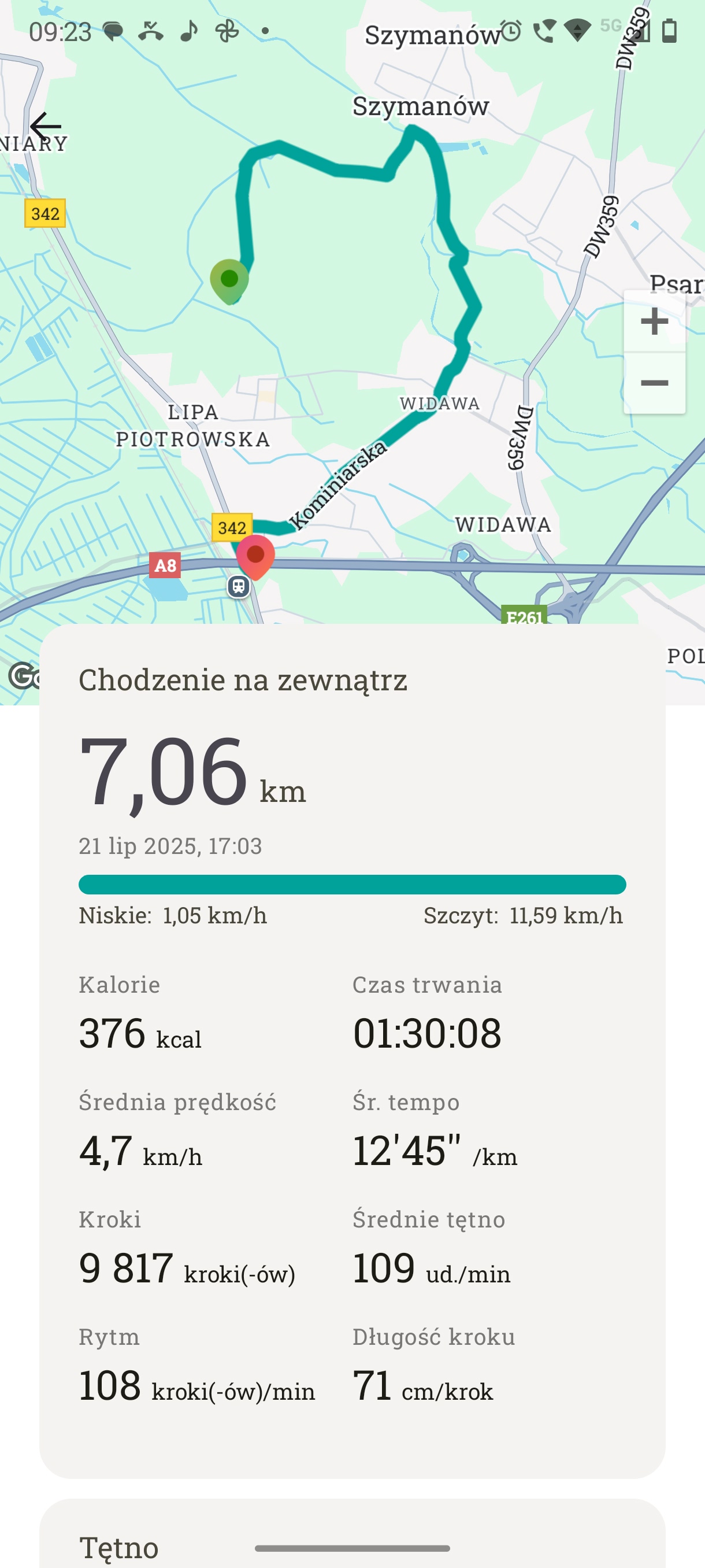Tap the green start marker on route
Viewport: 705px width, 1568px height.
[x=229, y=281]
